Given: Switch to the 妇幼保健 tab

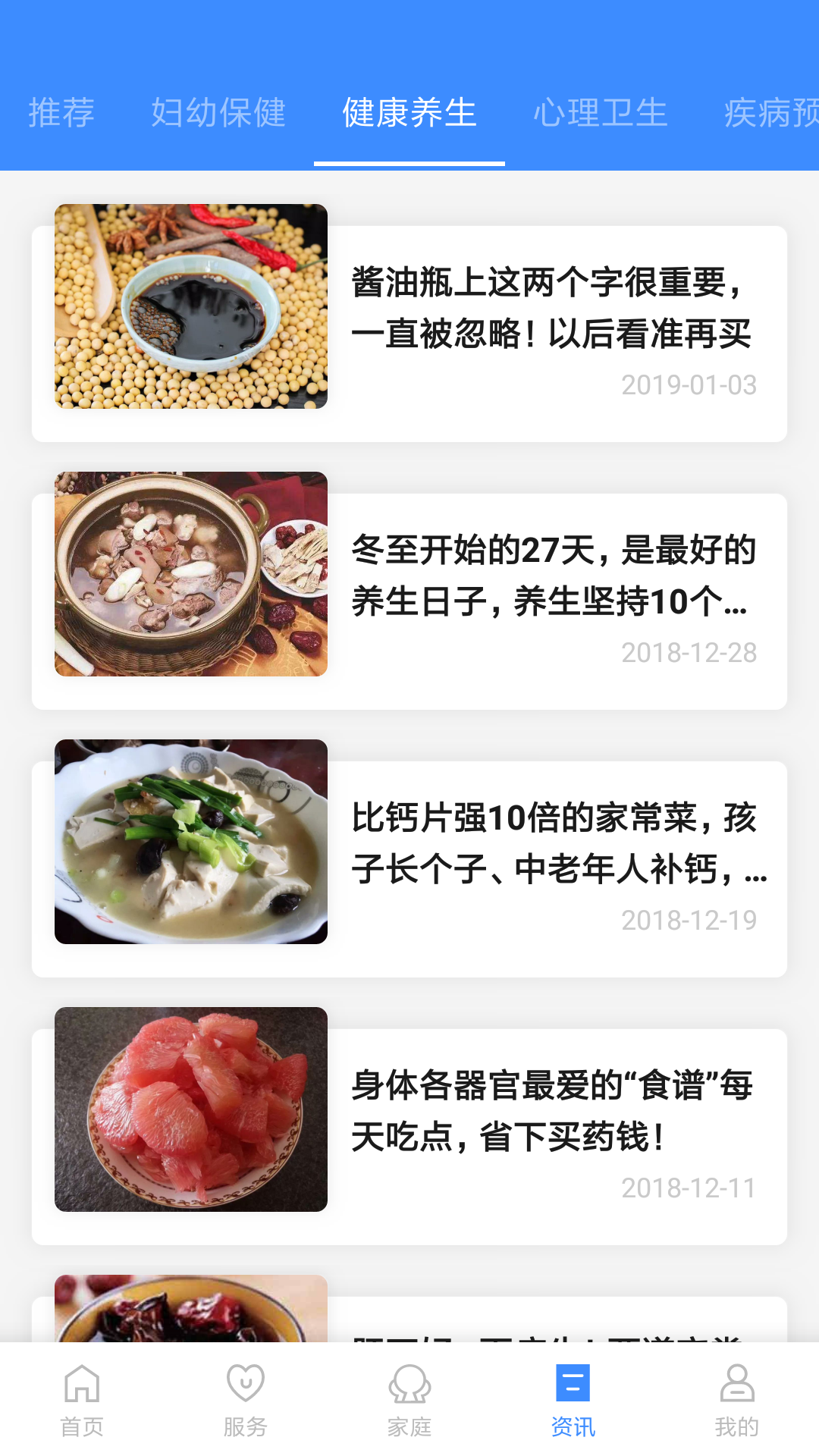Looking at the screenshot, I should [x=219, y=112].
